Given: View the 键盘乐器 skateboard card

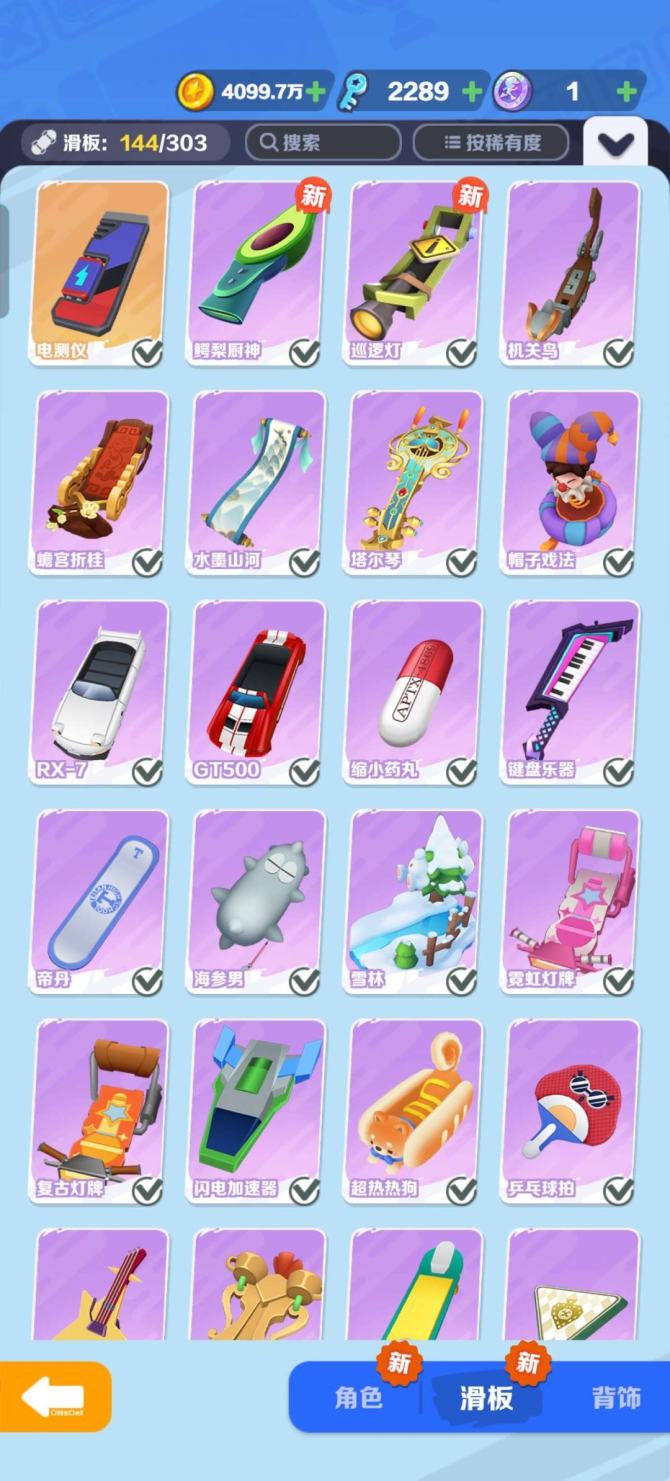Looking at the screenshot, I should 572,692.
